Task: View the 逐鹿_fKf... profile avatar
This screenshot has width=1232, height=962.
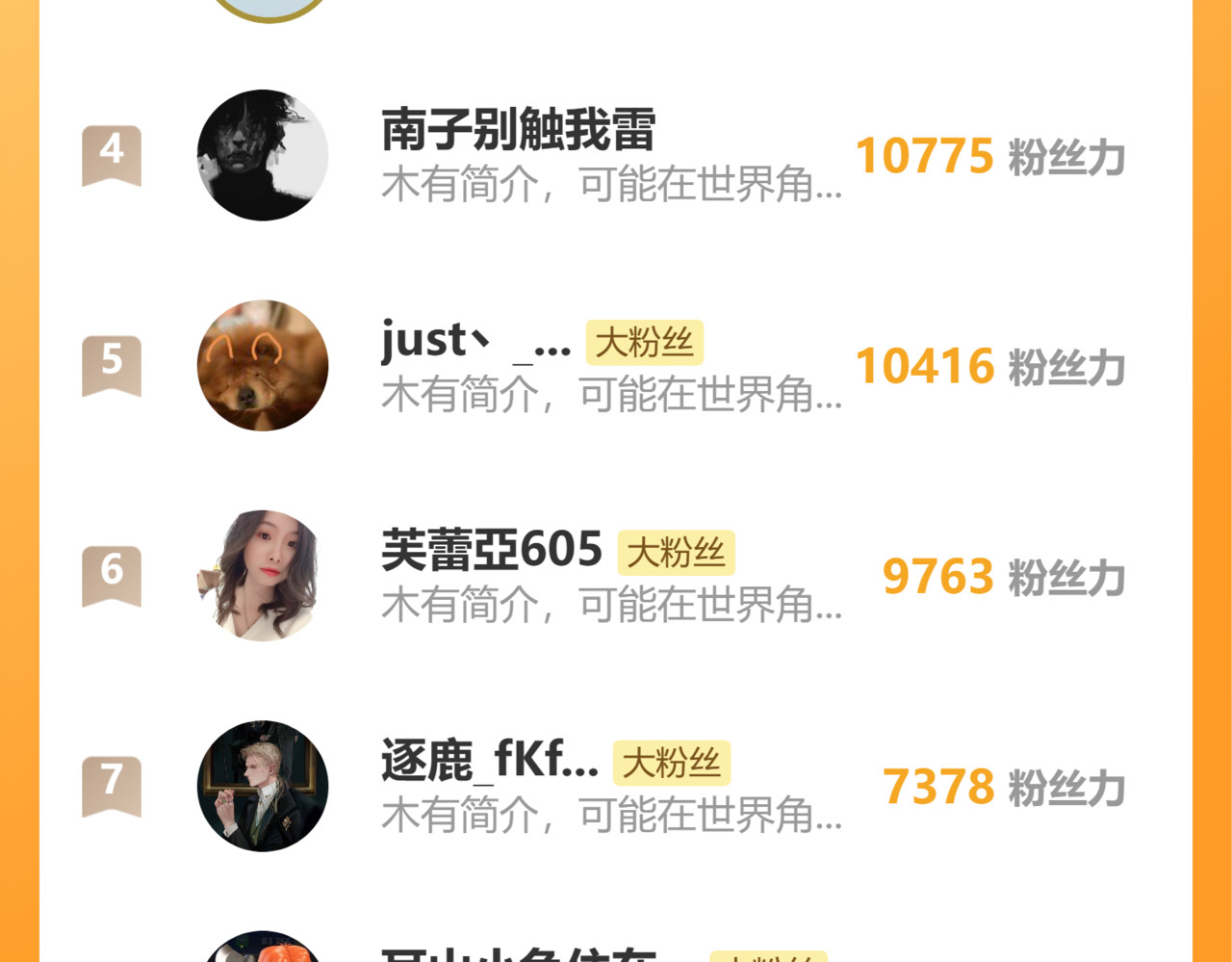Action: [263, 786]
